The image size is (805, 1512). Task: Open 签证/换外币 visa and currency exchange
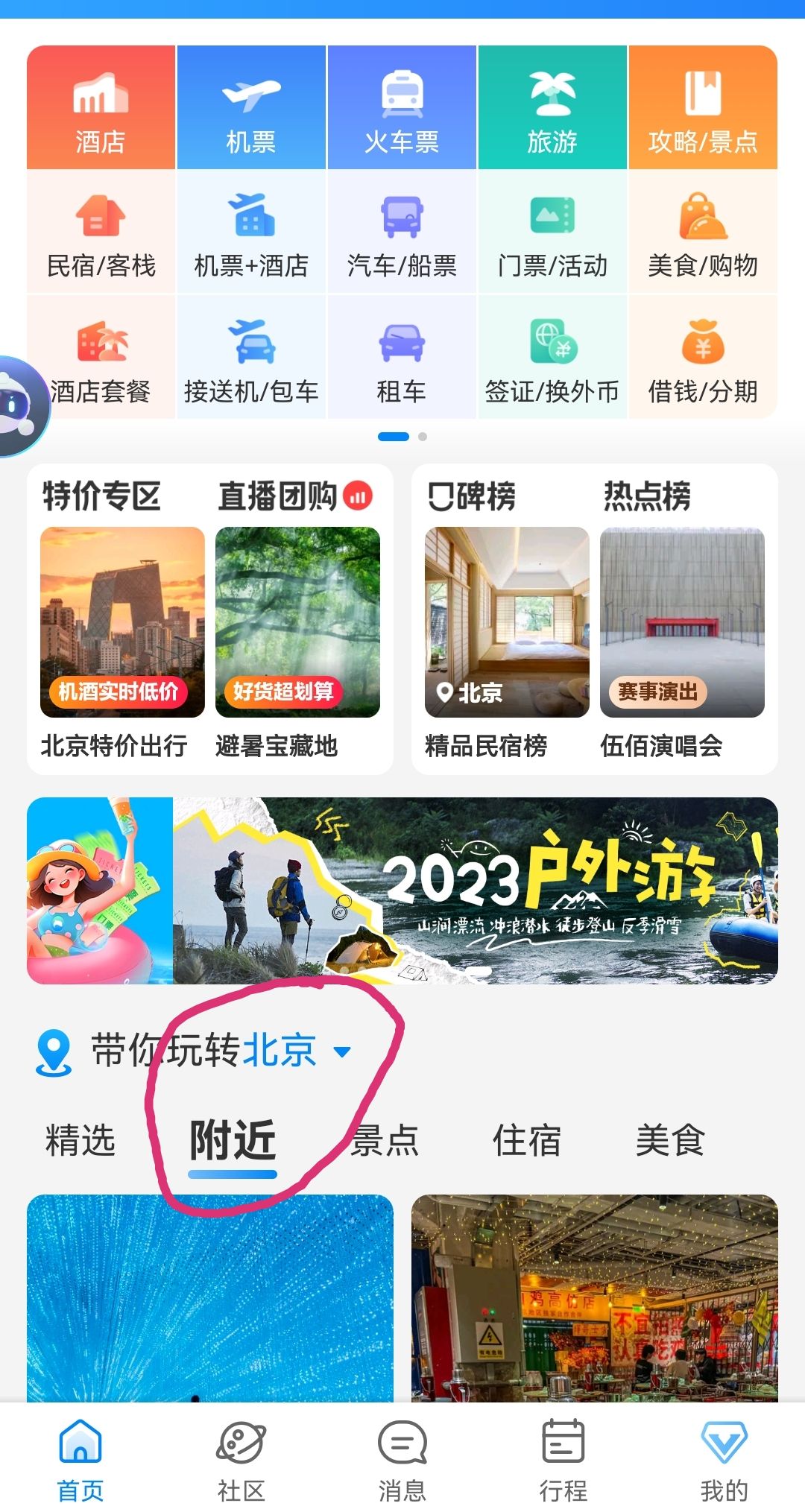552,359
